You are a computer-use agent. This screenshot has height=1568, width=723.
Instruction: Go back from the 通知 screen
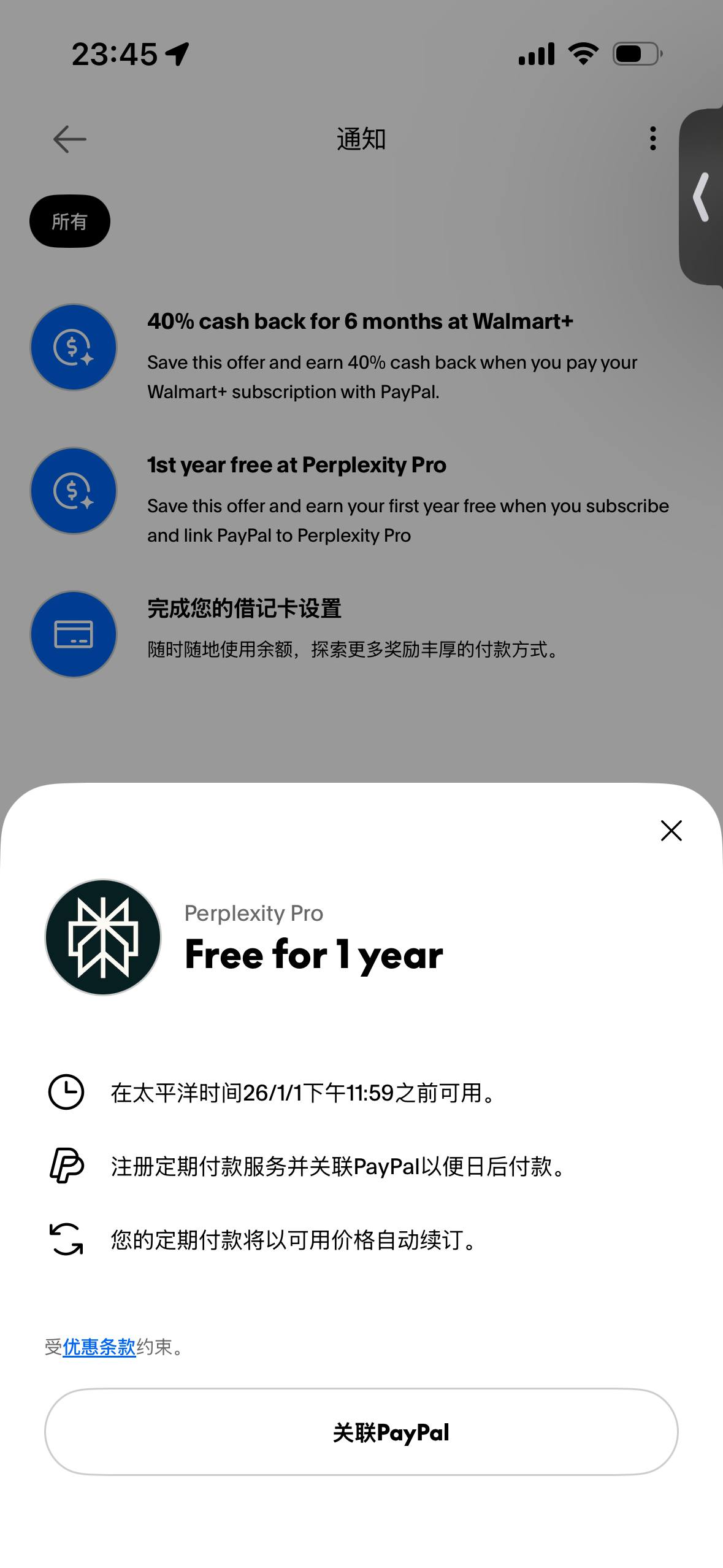click(69, 139)
